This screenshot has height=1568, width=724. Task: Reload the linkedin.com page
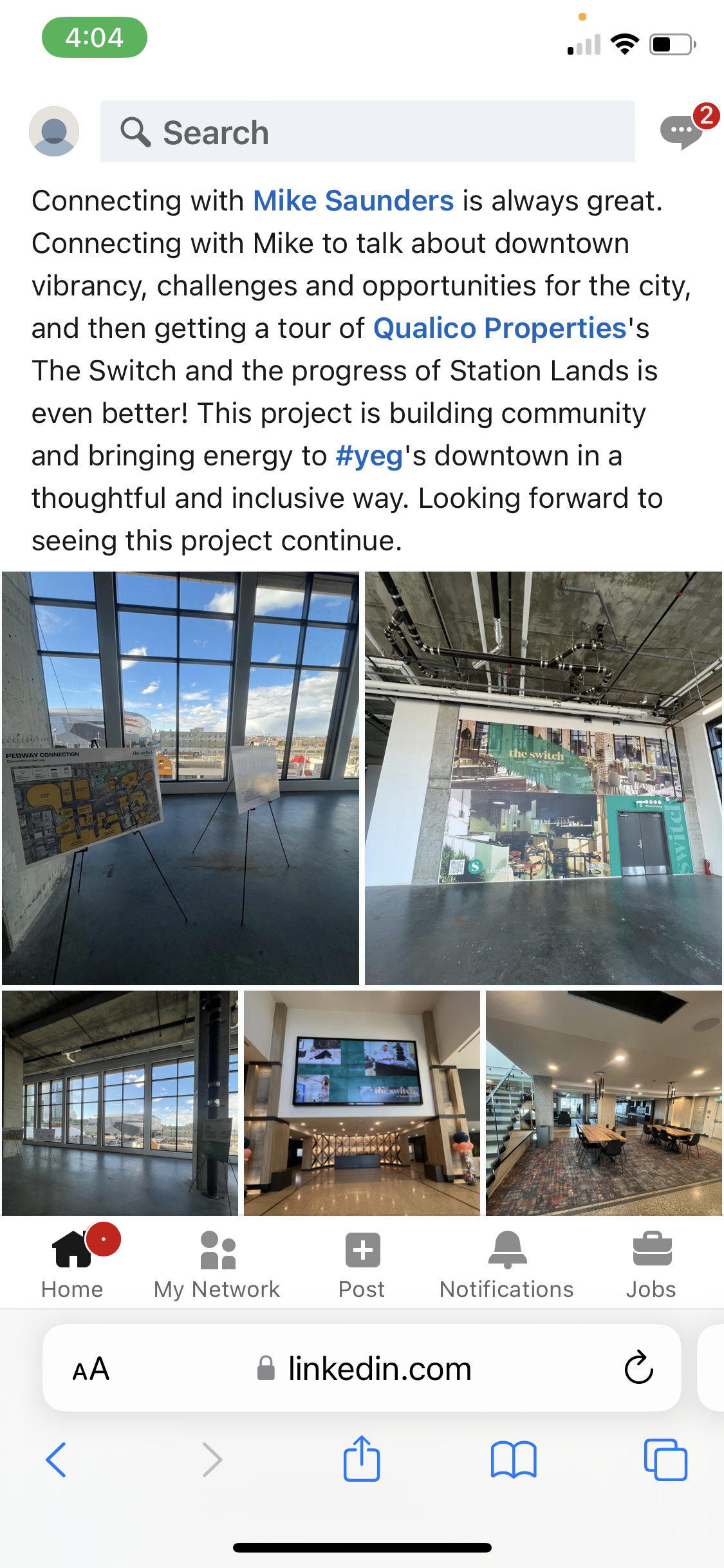639,1367
